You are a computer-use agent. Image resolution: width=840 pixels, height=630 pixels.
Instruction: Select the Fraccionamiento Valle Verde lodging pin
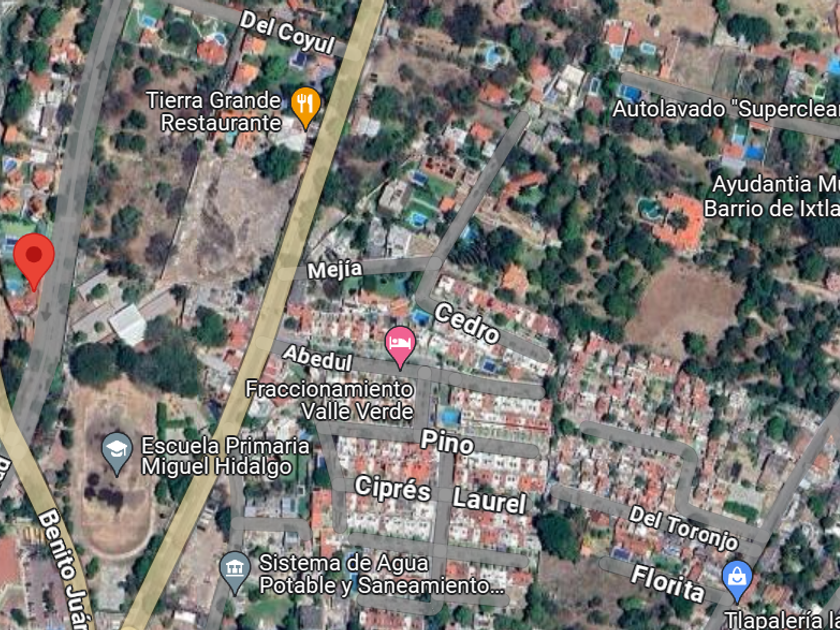[400, 347]
